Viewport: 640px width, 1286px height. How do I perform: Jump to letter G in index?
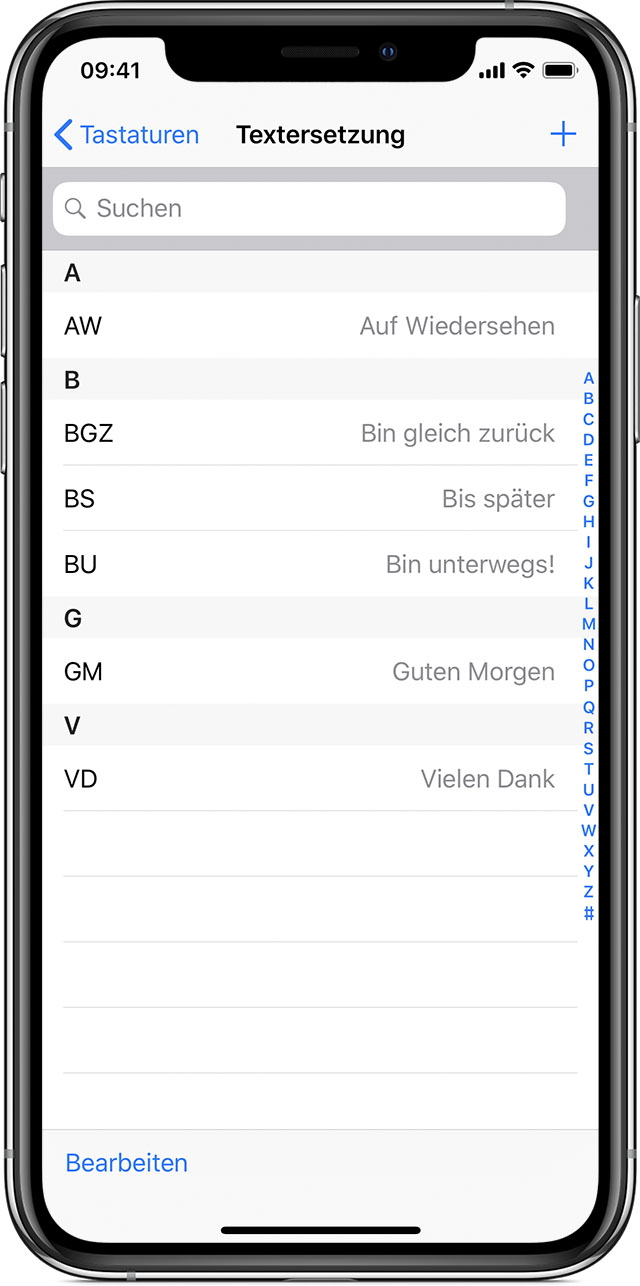[589, 501]
